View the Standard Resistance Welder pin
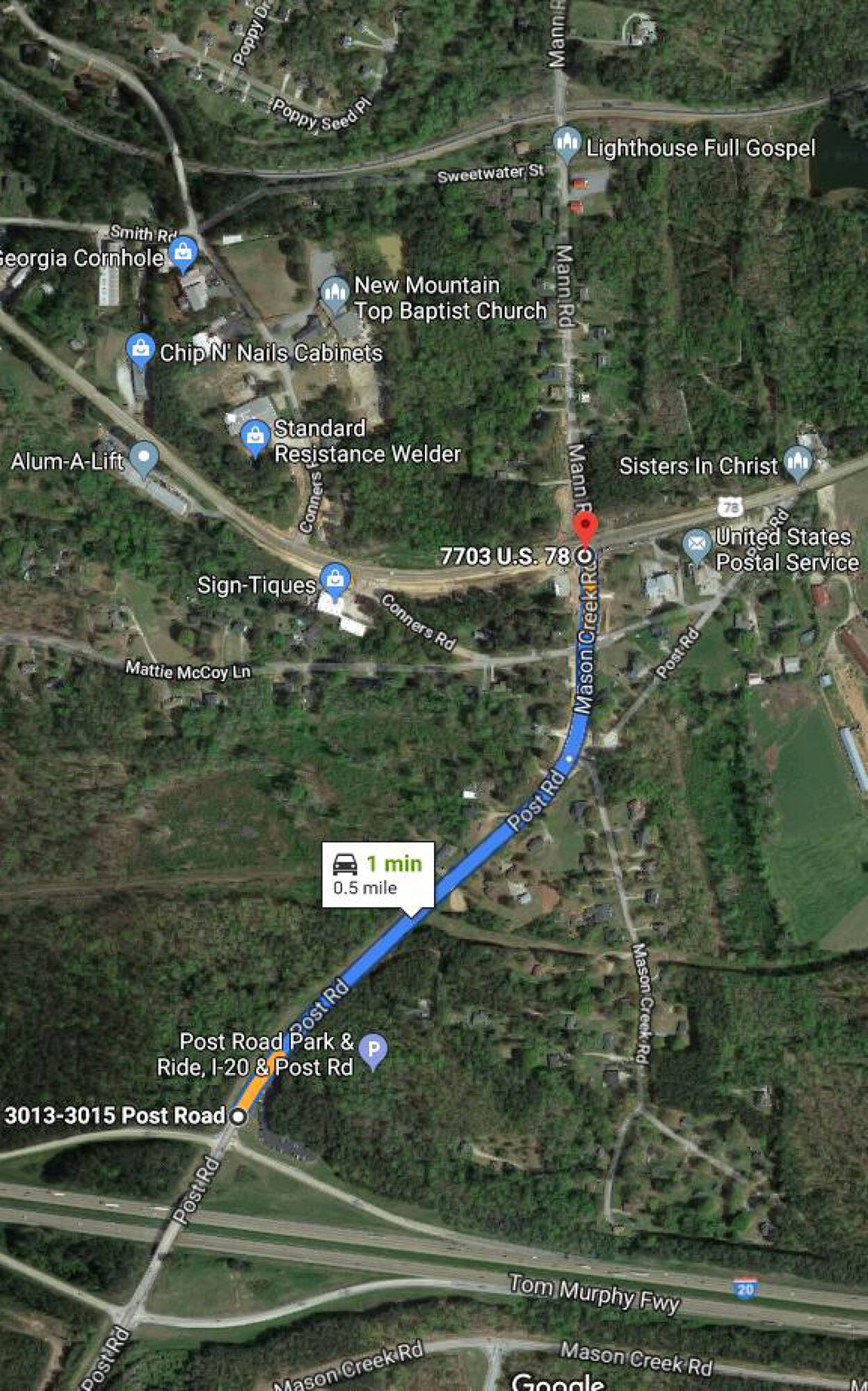This screenshot has width=868, height=1391. click(255, 436)
